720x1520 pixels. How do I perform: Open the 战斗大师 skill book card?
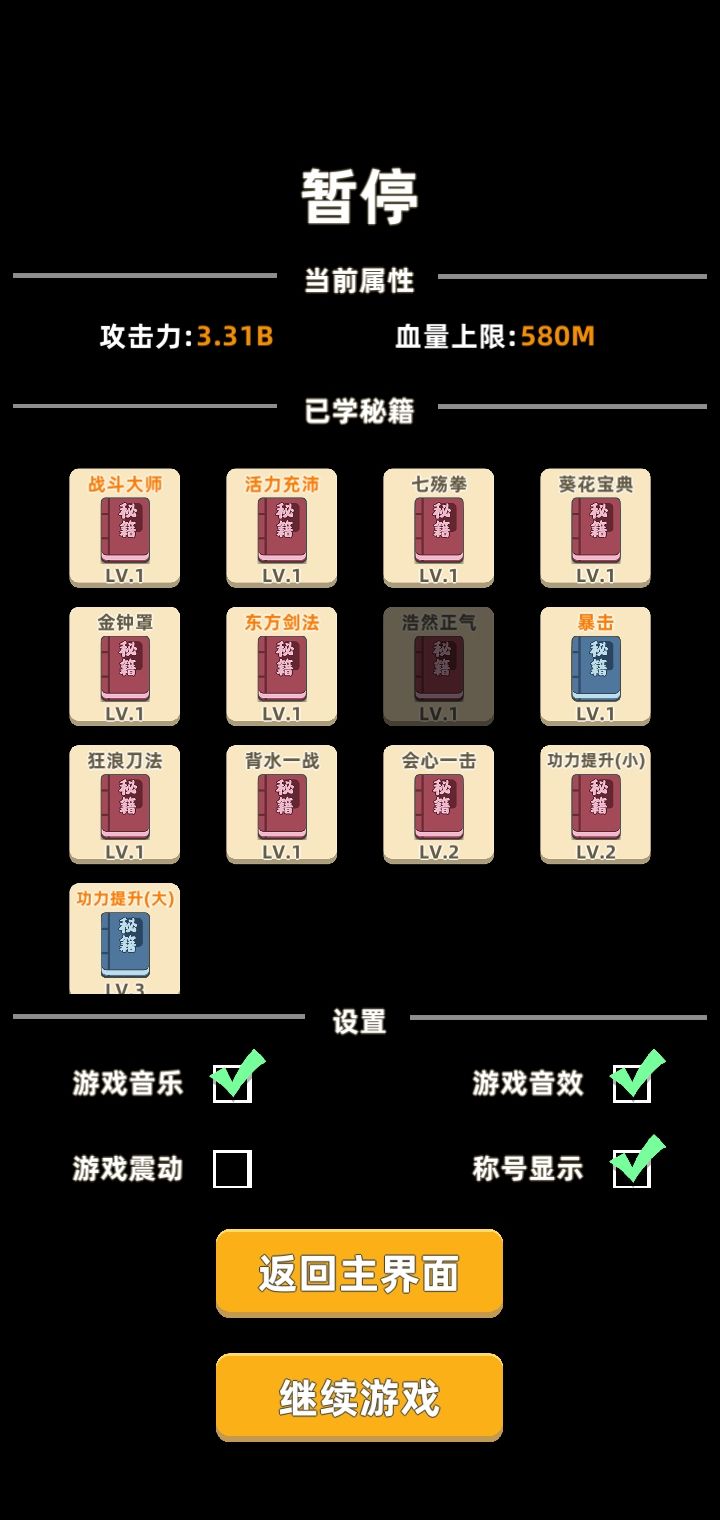pos(125,528)
